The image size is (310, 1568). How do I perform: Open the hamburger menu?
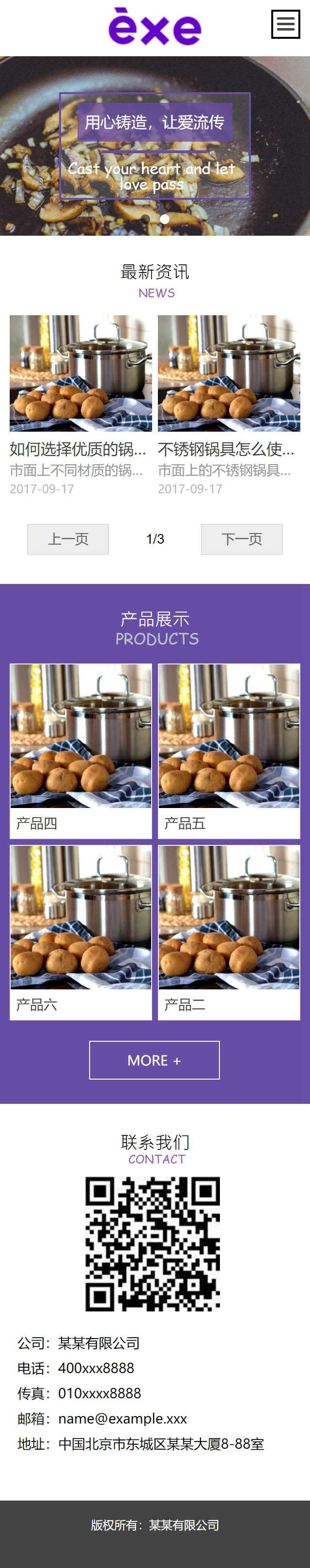[285, 24]
